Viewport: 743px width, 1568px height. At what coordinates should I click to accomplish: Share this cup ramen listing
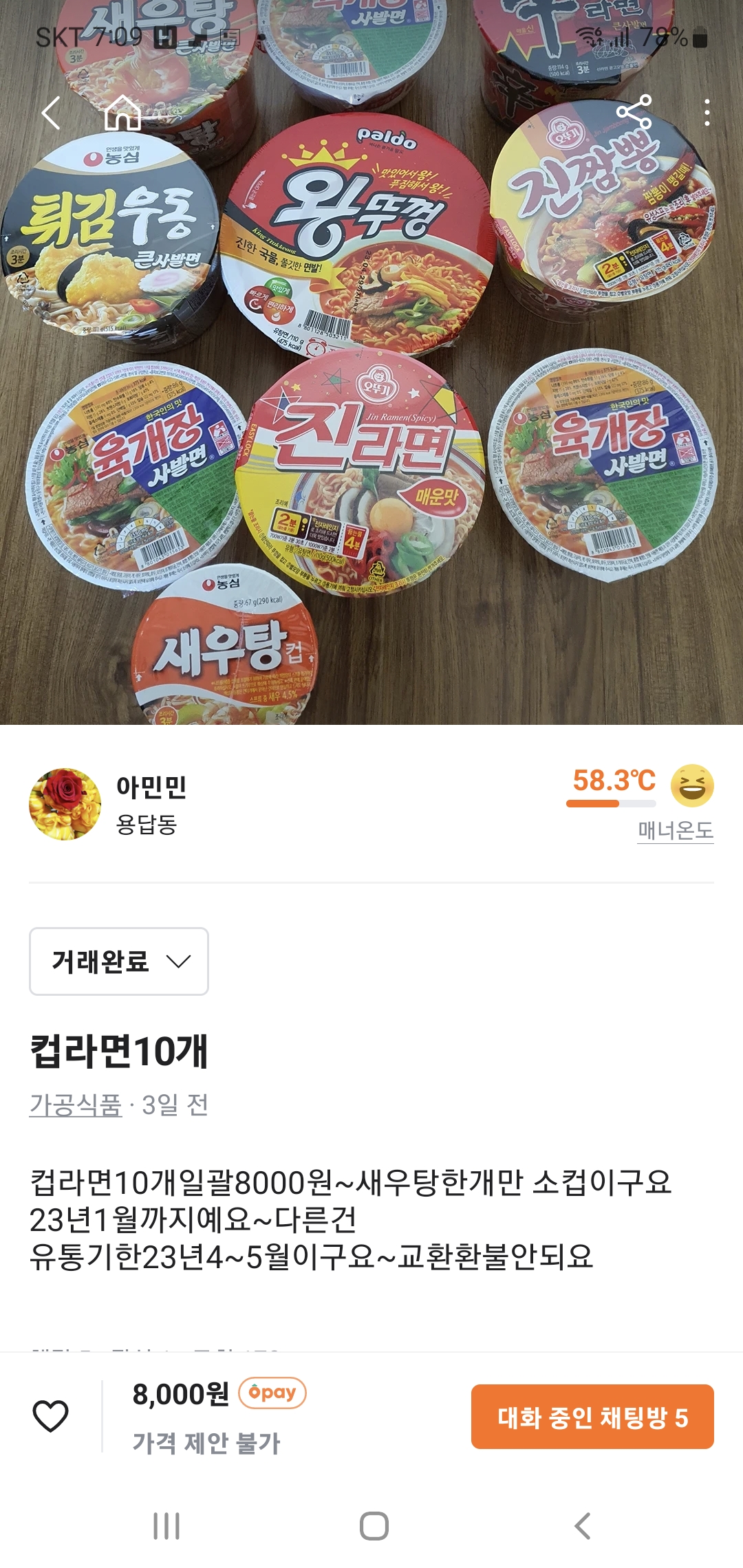click(634, 113)
